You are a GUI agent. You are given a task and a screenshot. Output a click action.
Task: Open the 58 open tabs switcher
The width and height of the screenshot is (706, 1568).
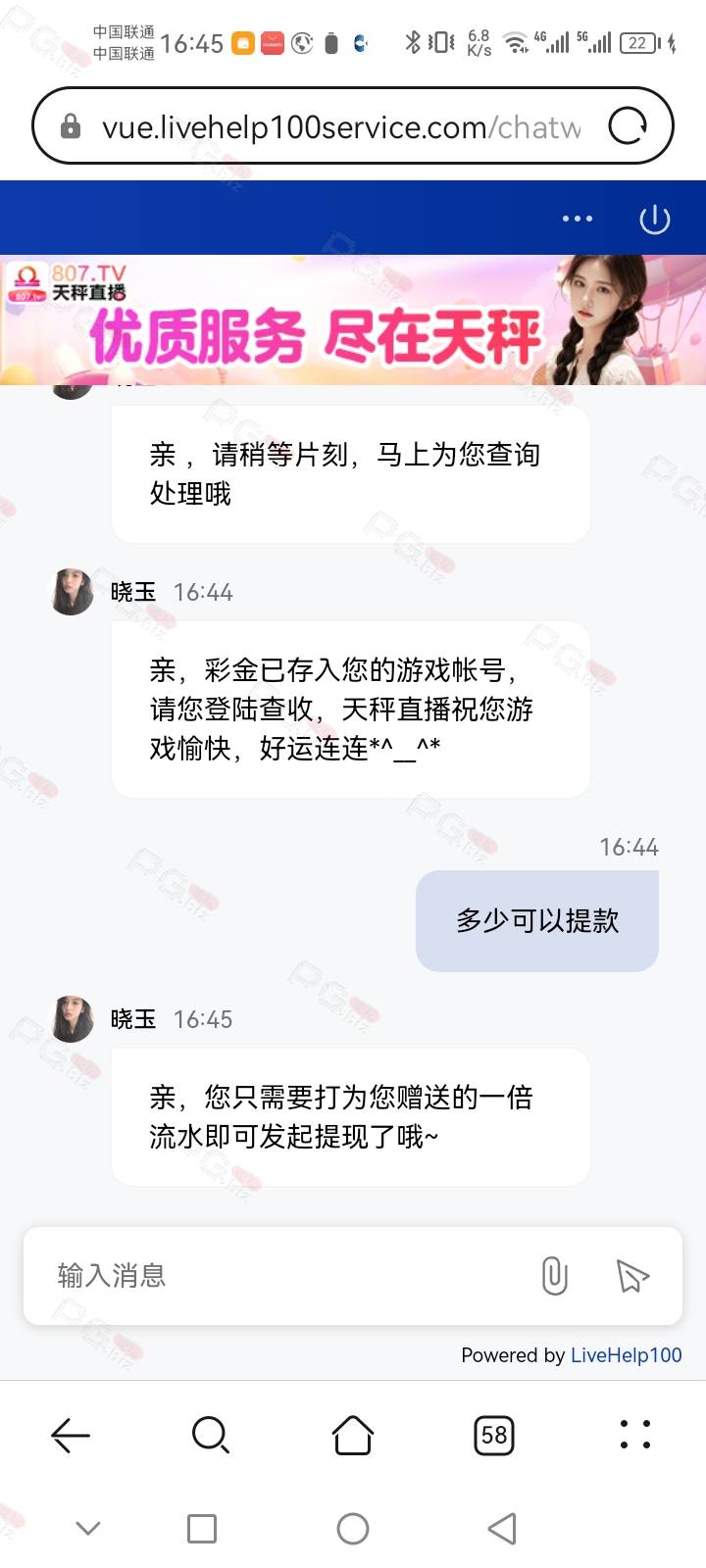click(x=494, y=1435)
